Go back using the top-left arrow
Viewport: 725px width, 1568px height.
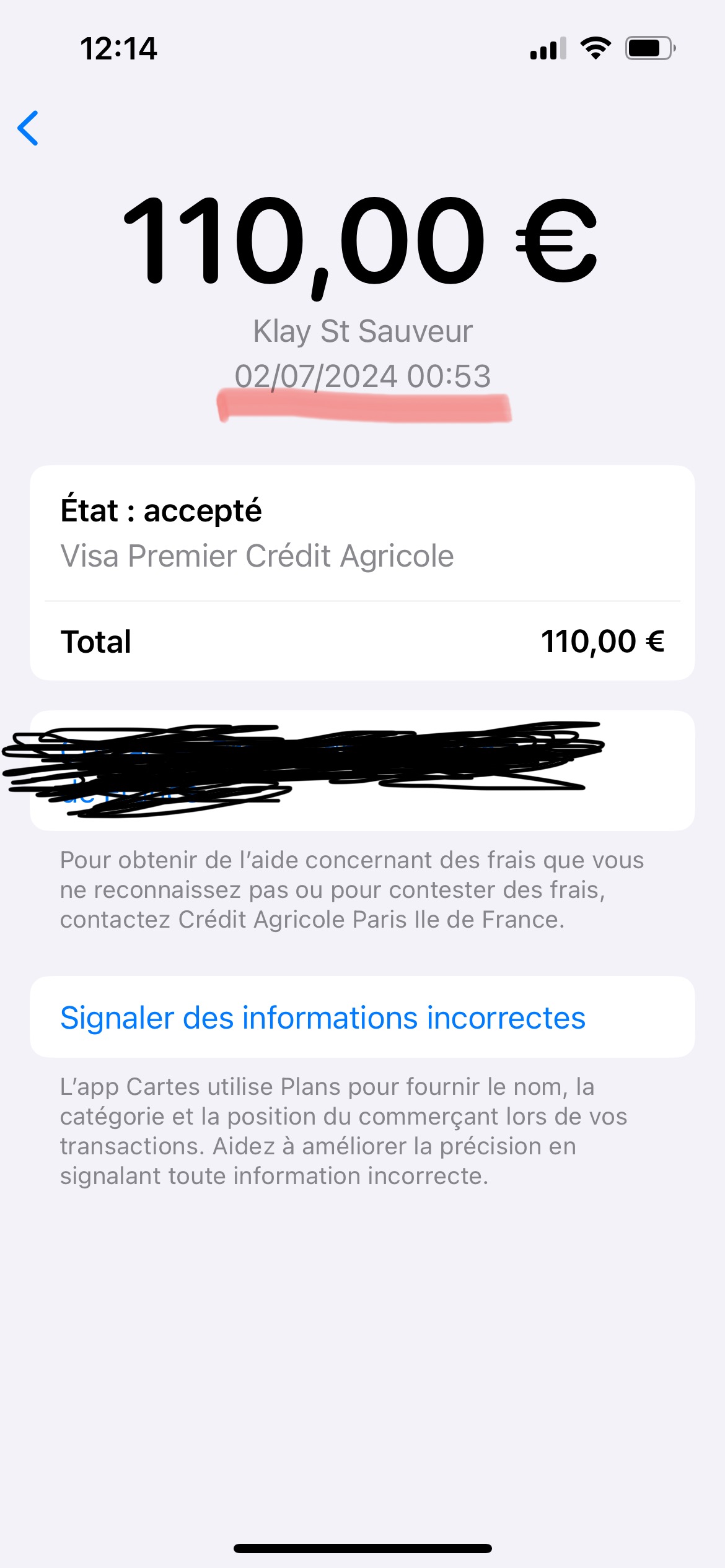pos(29,128)
